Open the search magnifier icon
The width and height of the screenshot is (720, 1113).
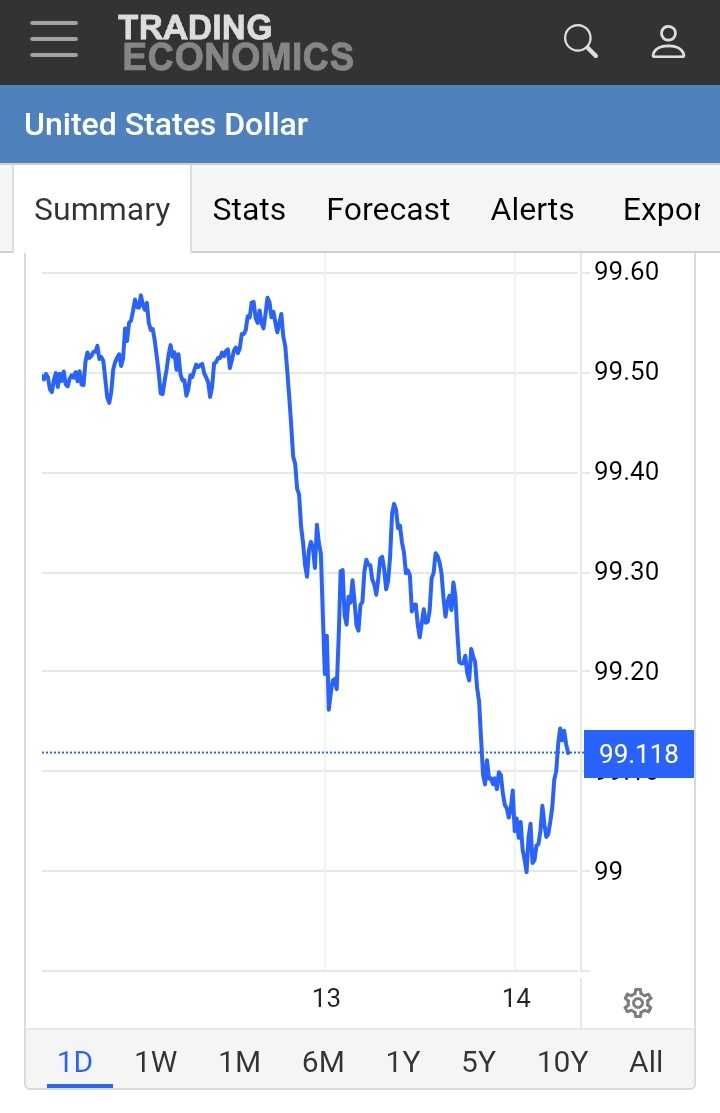pos(580,42)
